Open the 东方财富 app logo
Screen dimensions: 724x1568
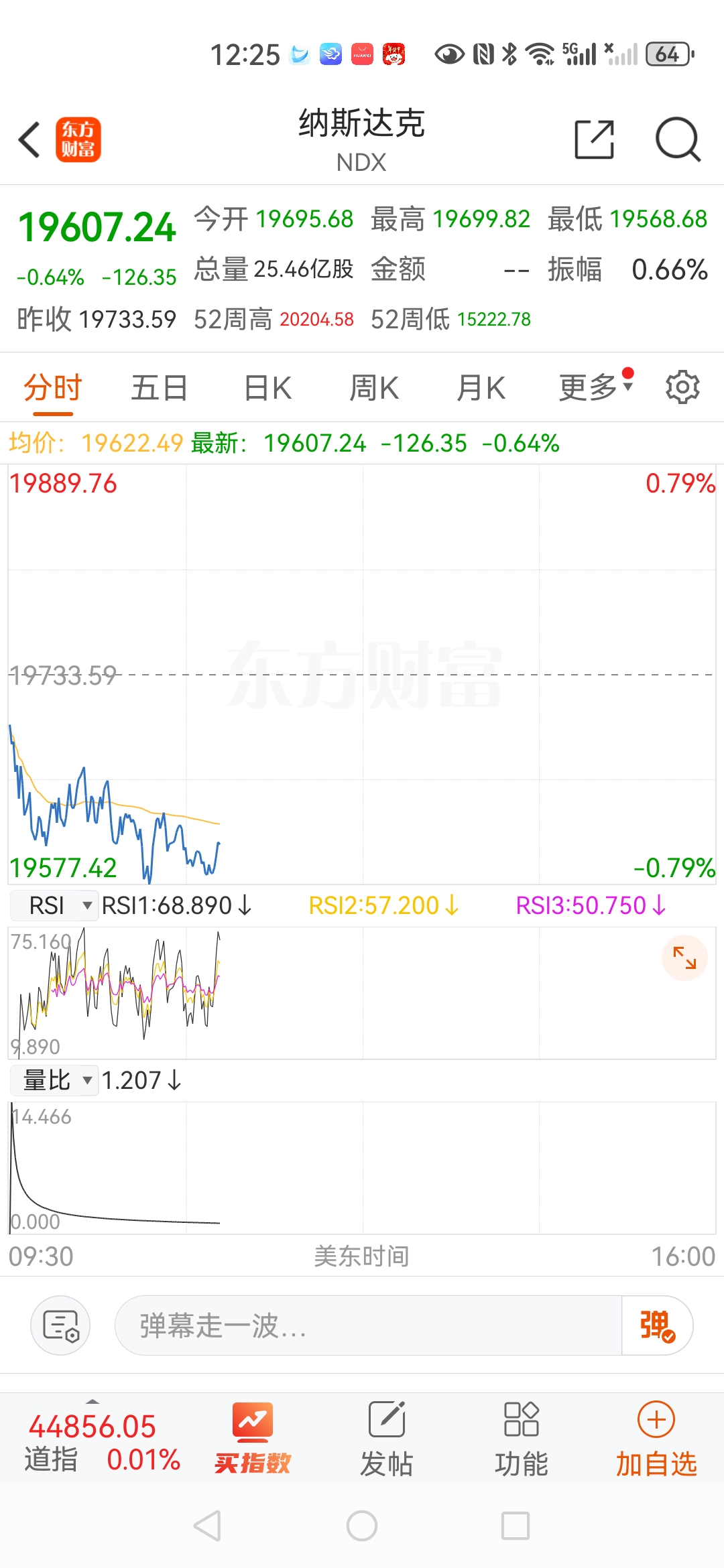click(x=78, y=139)
